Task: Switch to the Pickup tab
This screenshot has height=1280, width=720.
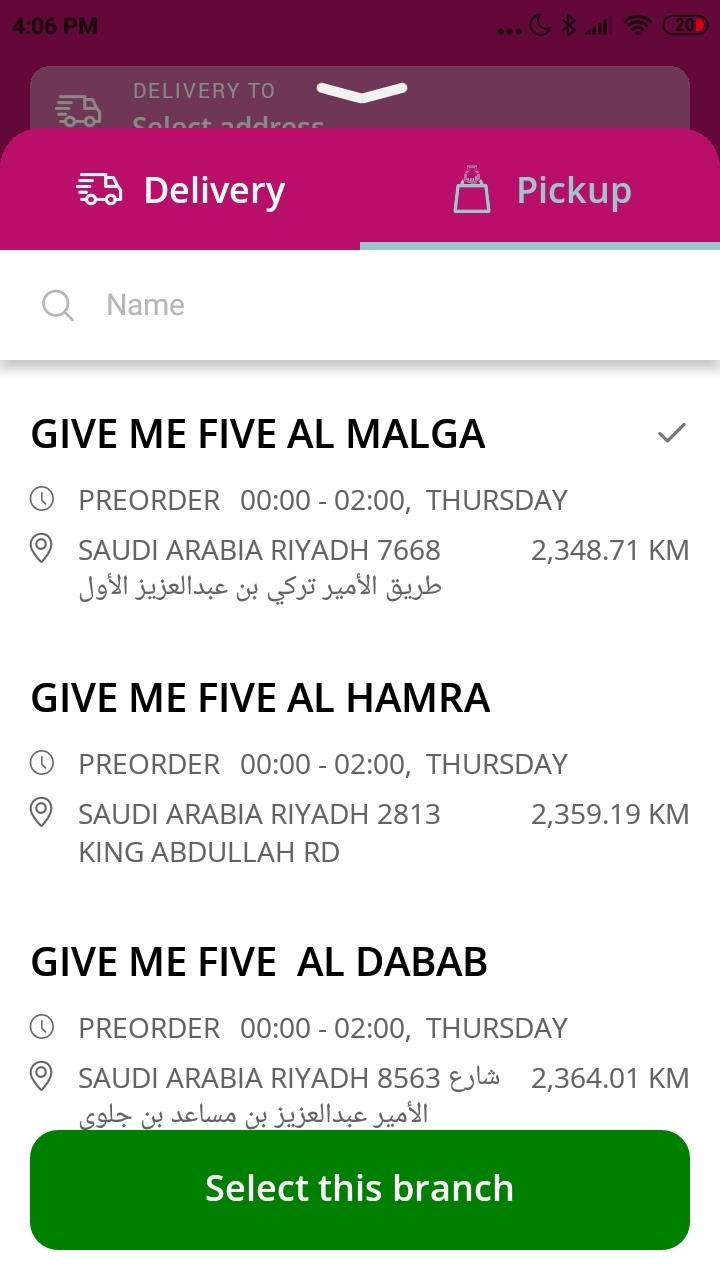Action: (540, 190)
